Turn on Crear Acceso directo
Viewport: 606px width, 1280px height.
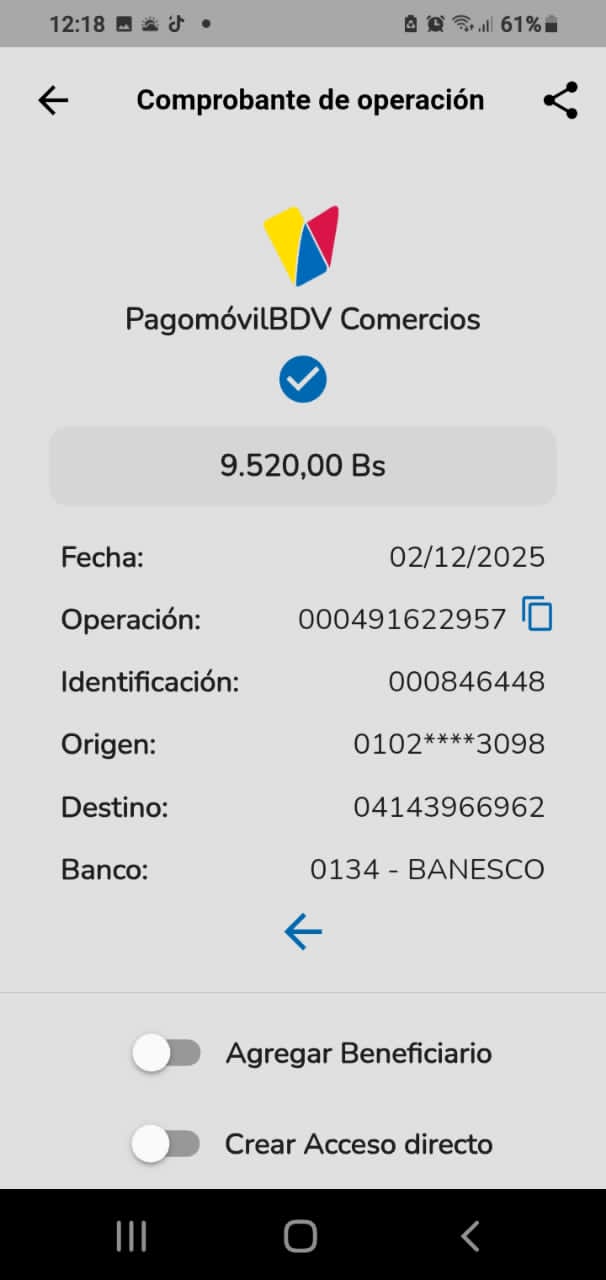click(x=167, y=1144)
